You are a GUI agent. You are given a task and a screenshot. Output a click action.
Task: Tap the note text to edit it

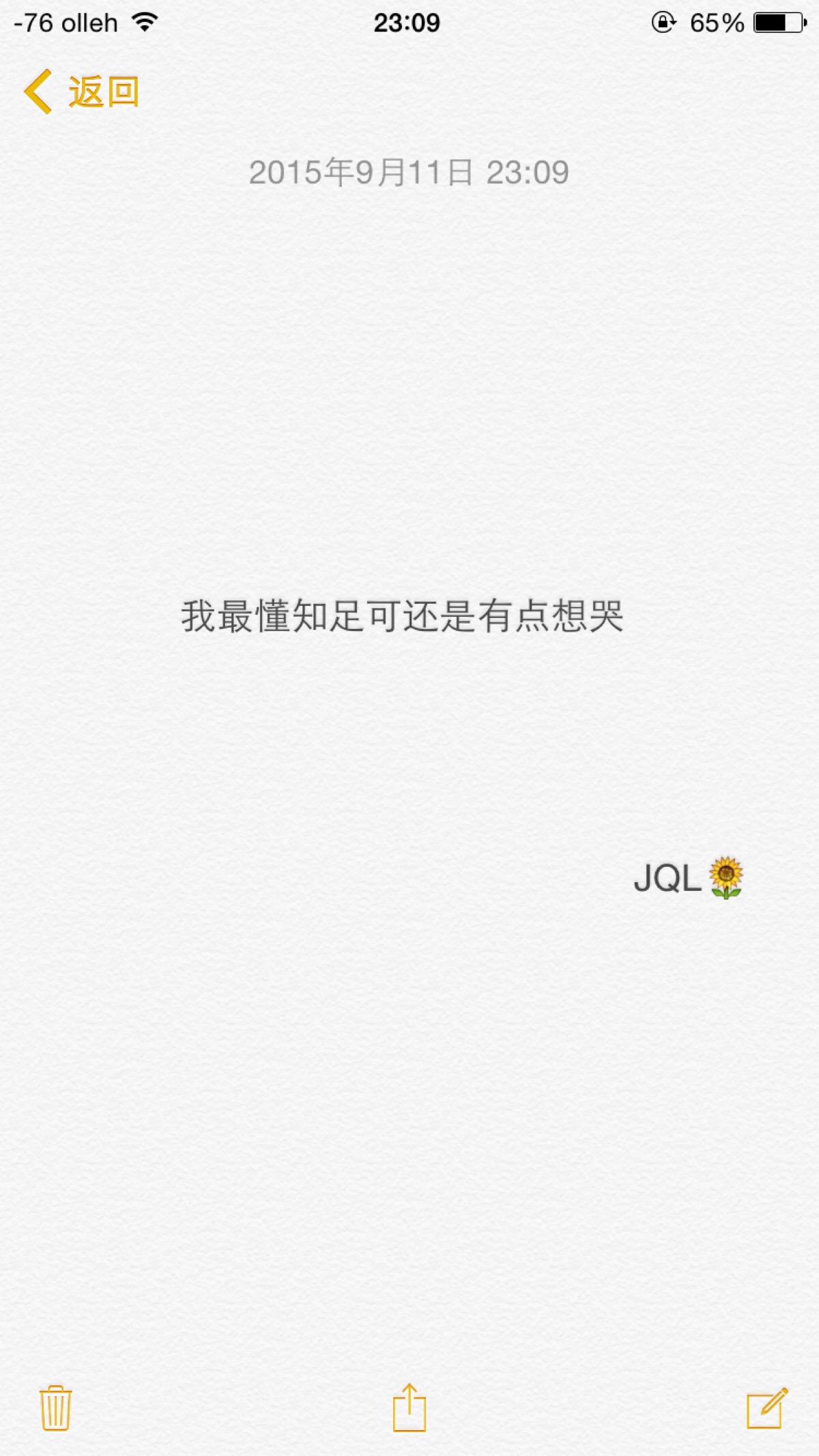coord(402,616)
